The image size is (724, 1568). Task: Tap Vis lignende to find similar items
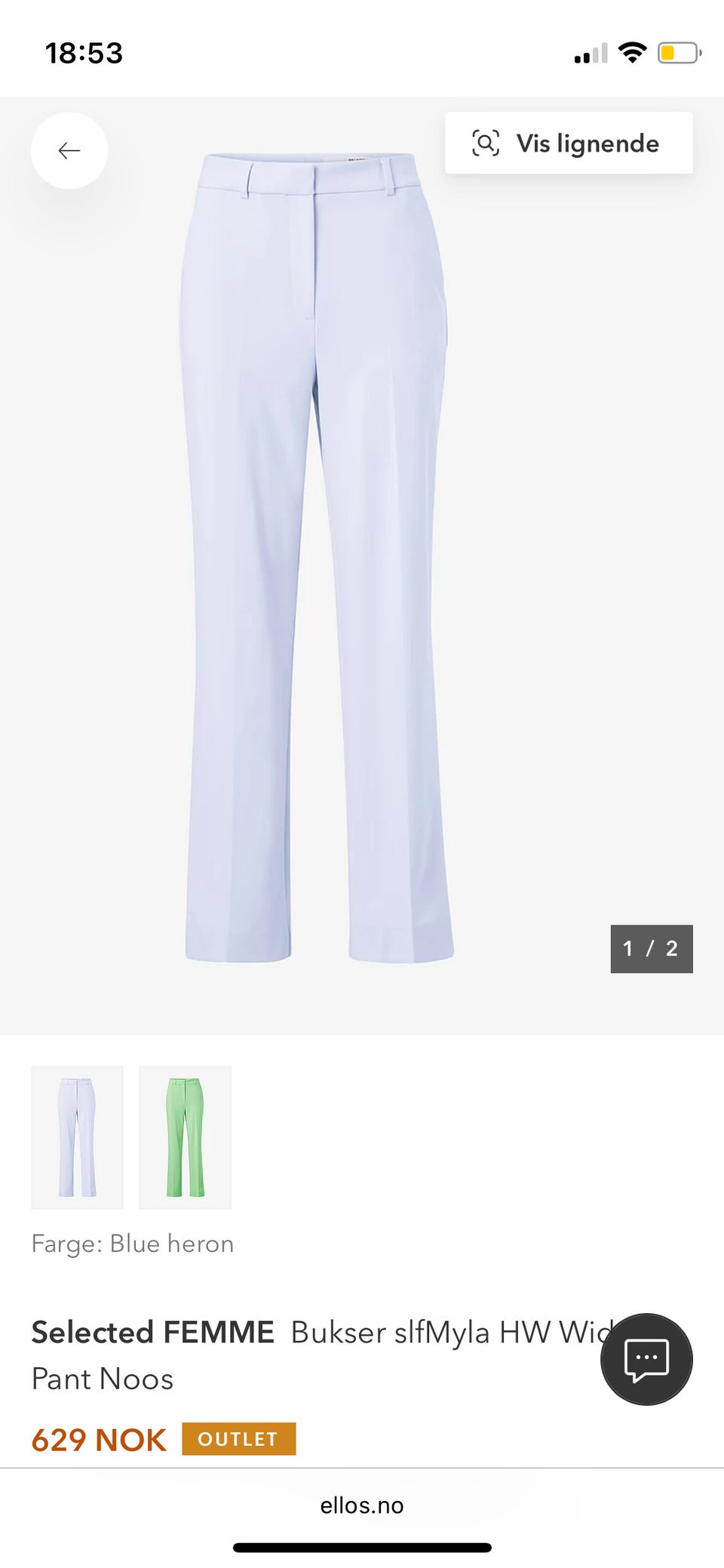(x=569, y=143)
